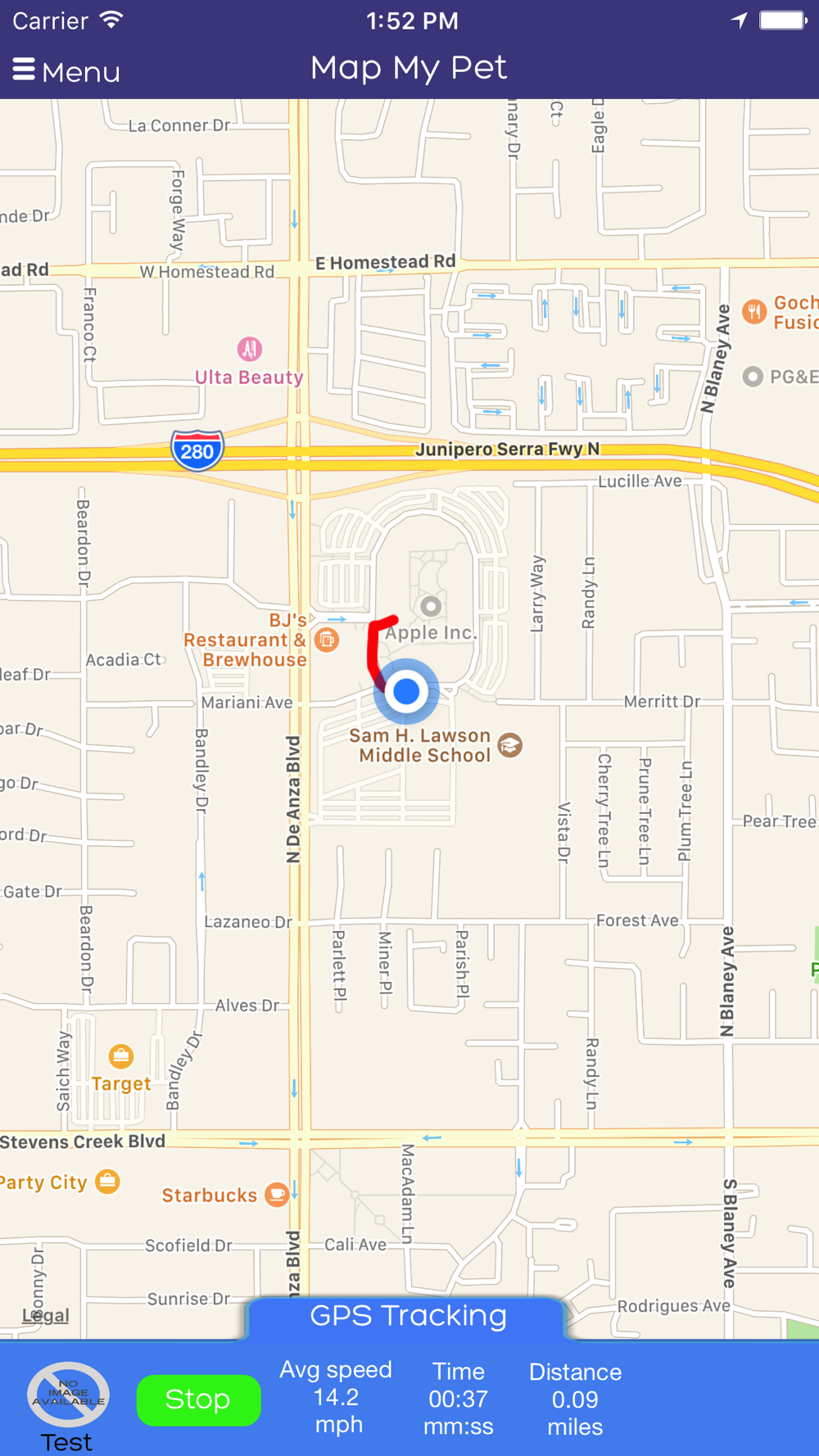Select BJ's Restaurant & Brewhouse marker
The image size is (819, 1456).
click(327, 640)
